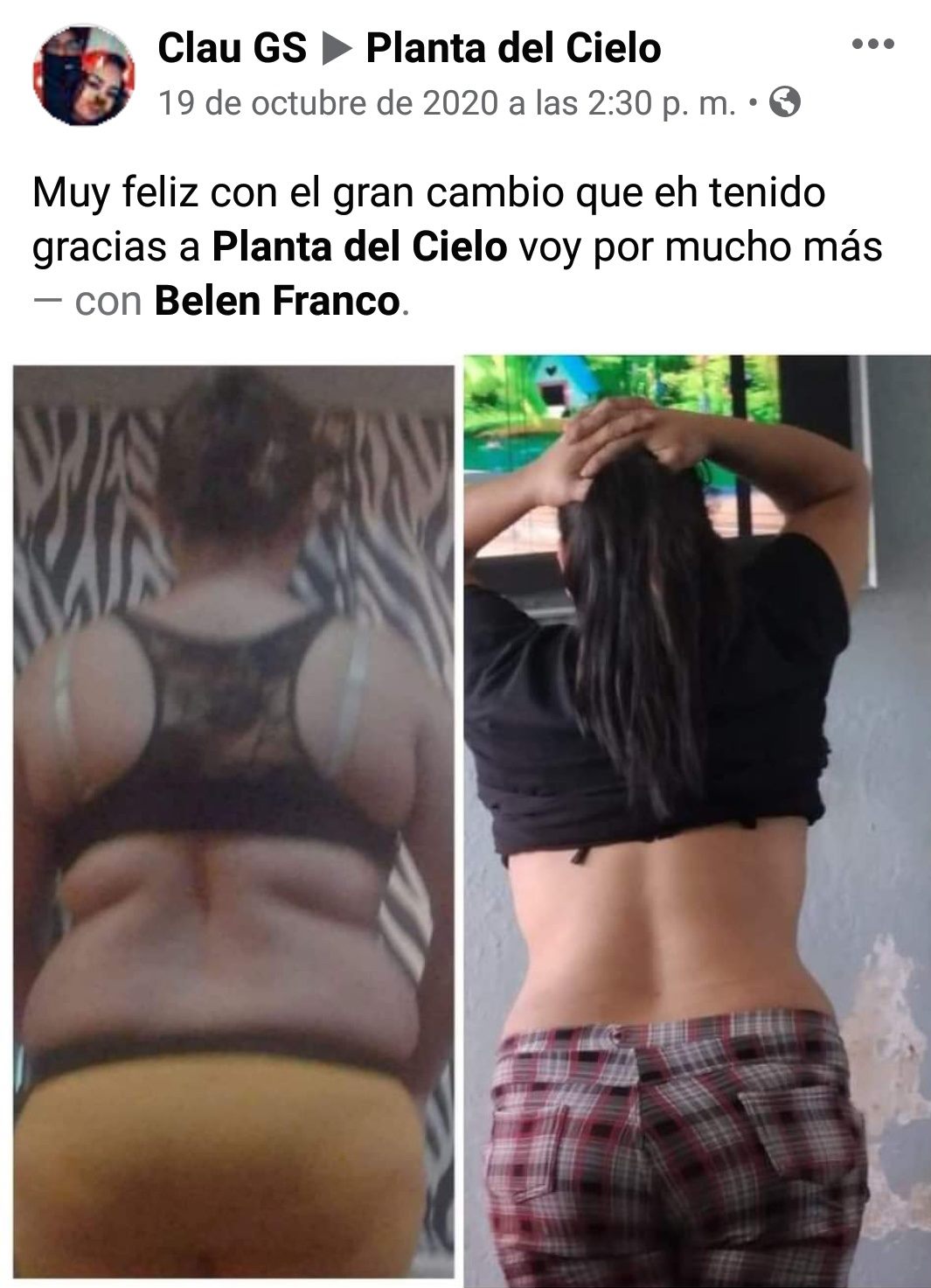The image size is (931, 1288).
Task: Open the Clau GS profile name link
Action: click(232, 48)
